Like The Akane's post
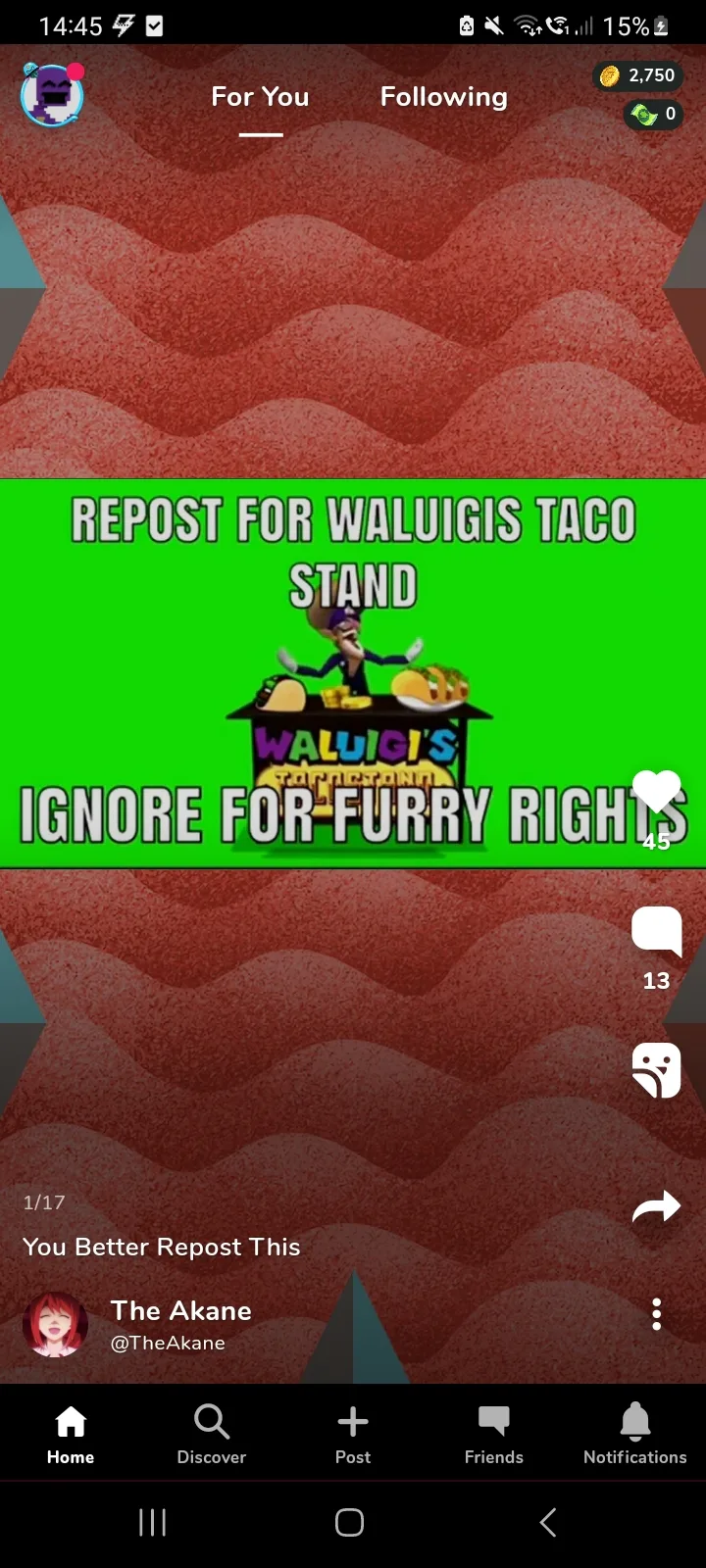The width and height of the screenshot is (706, 1568). point(656,792)
